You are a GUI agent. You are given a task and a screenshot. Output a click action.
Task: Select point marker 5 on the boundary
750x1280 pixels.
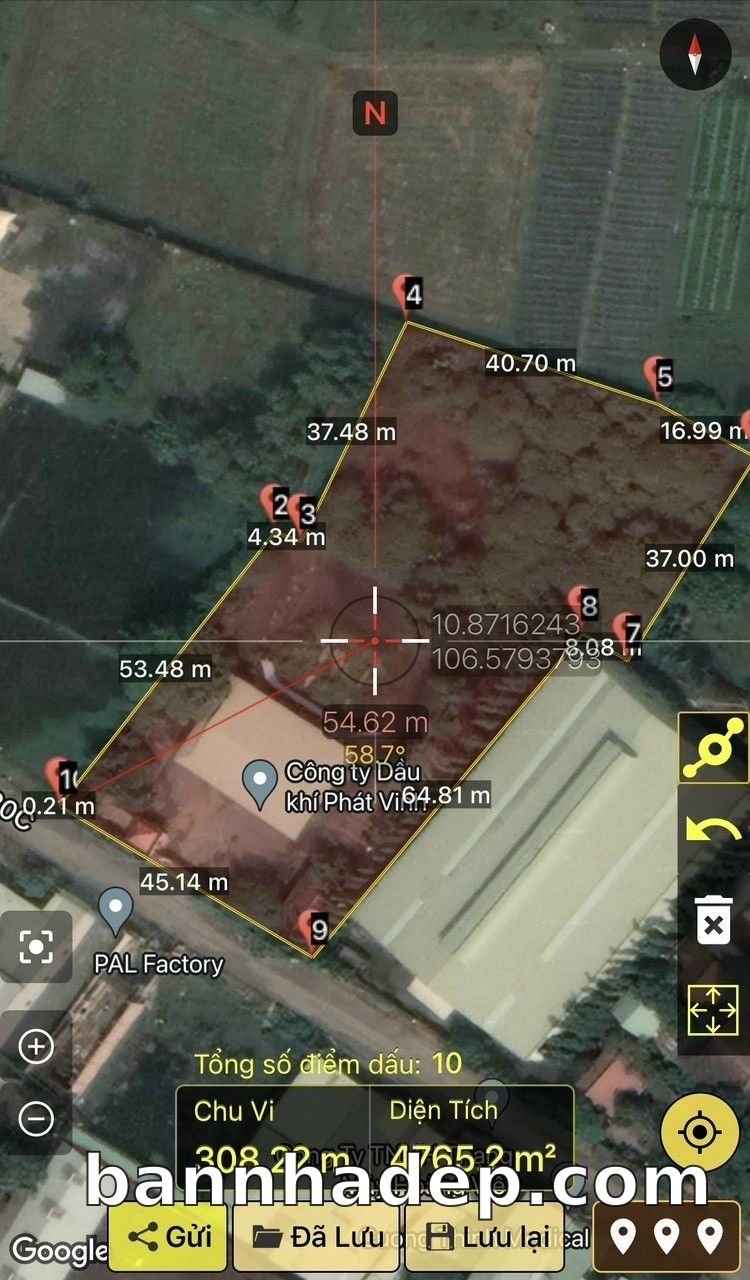pyautogui.click(x=659, y=376)
